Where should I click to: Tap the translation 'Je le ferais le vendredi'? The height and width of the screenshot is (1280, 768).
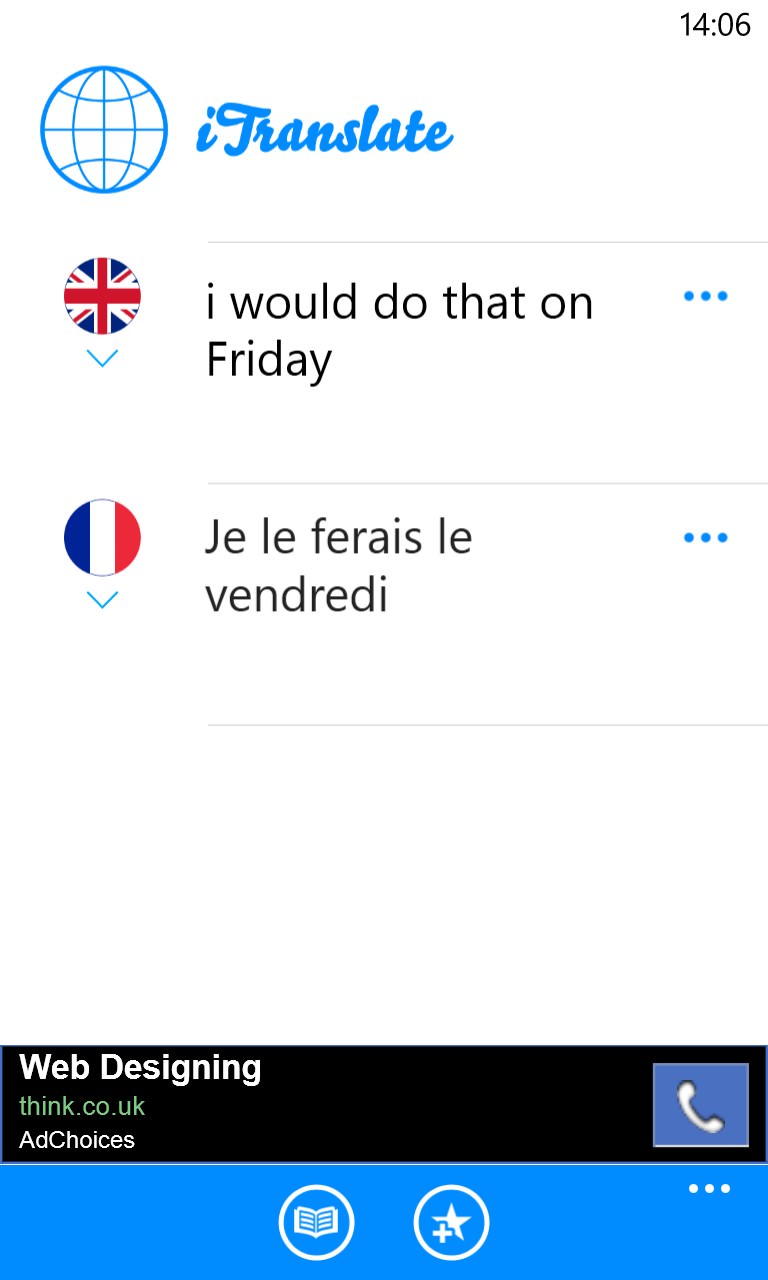(x=339, y=566)
